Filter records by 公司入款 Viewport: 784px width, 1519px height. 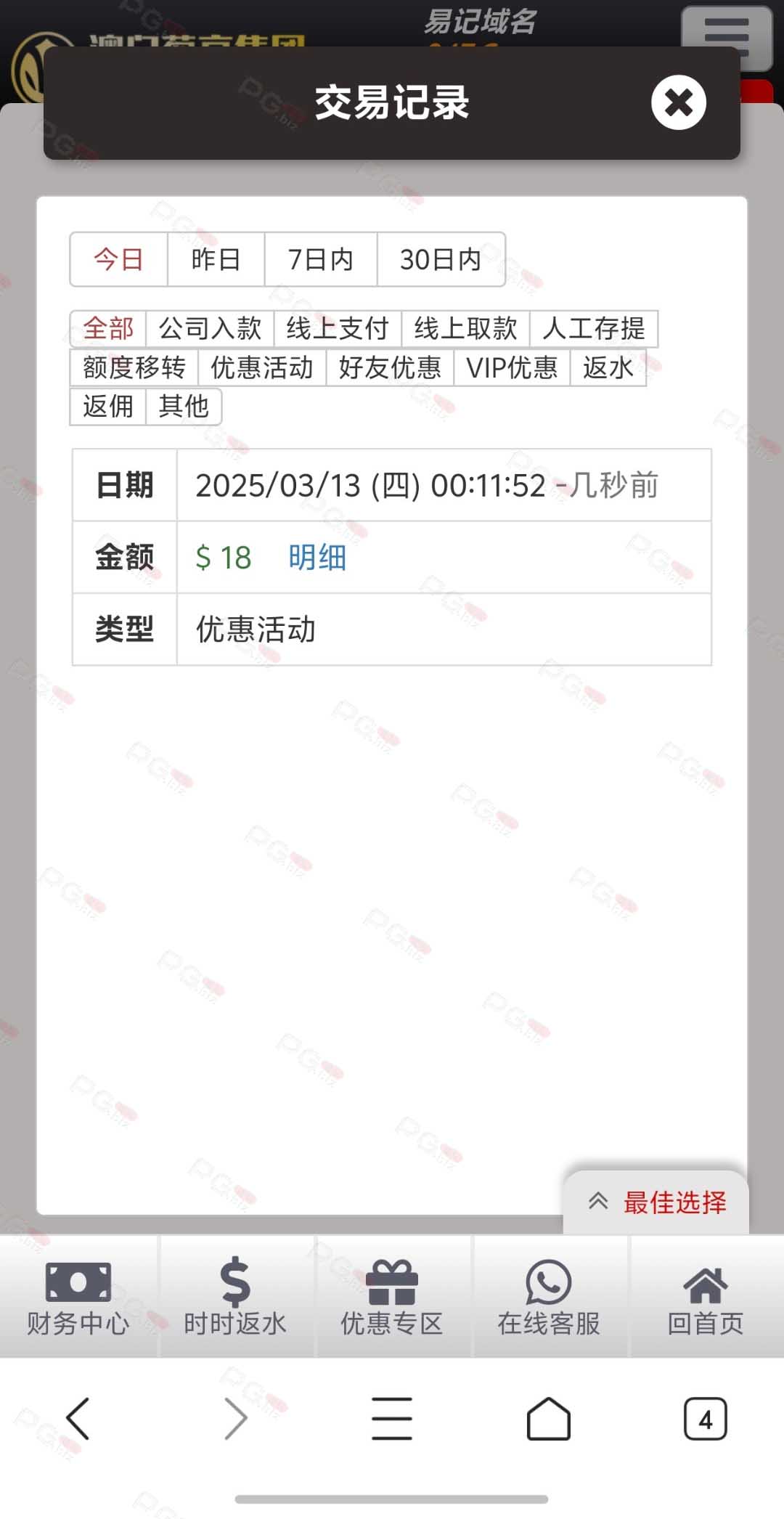click(x=210, y=328)
